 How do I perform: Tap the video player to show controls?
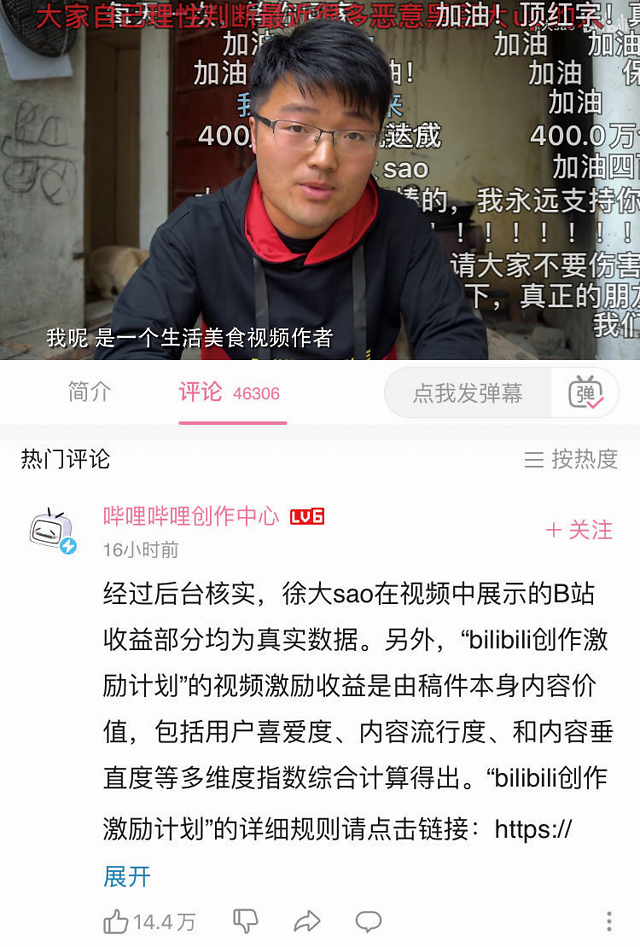tap(320, 180)
